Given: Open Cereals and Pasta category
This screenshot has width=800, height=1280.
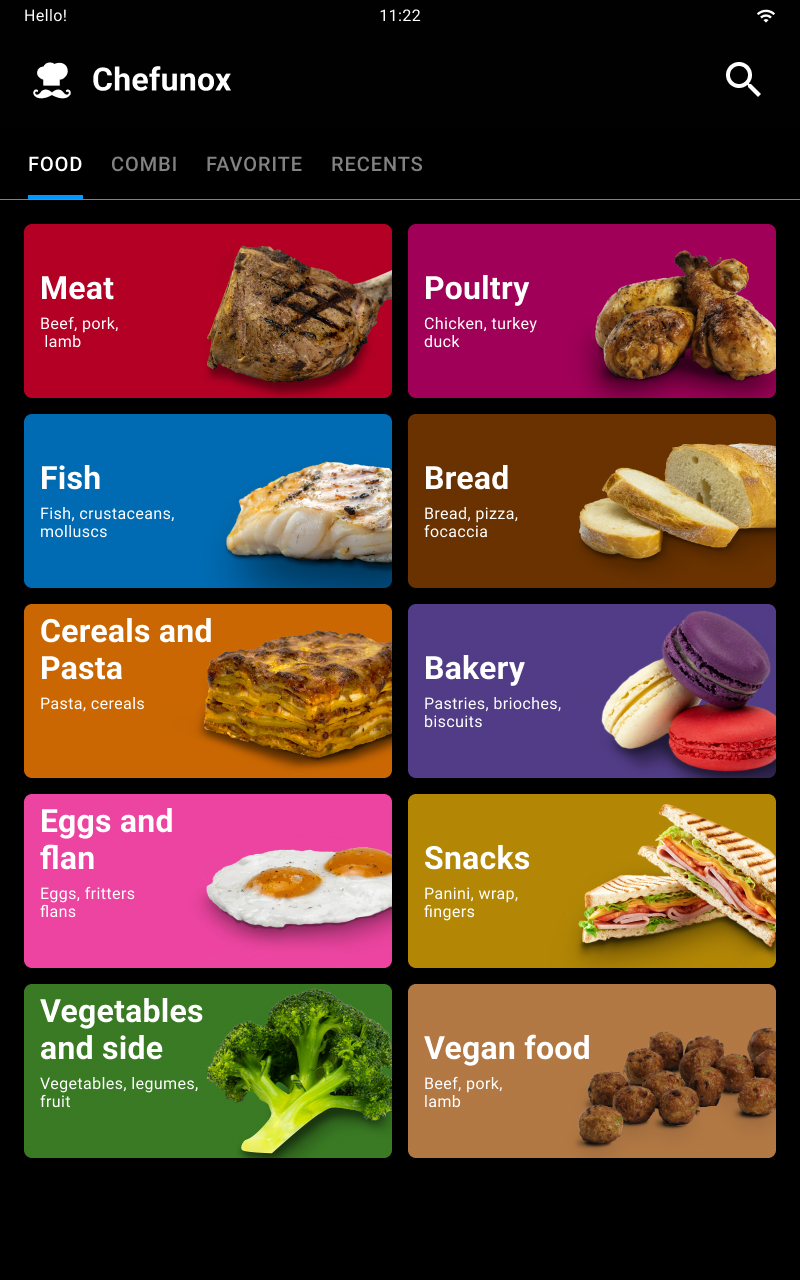Looking at the screenshot, I should click(x=208, y=691).
